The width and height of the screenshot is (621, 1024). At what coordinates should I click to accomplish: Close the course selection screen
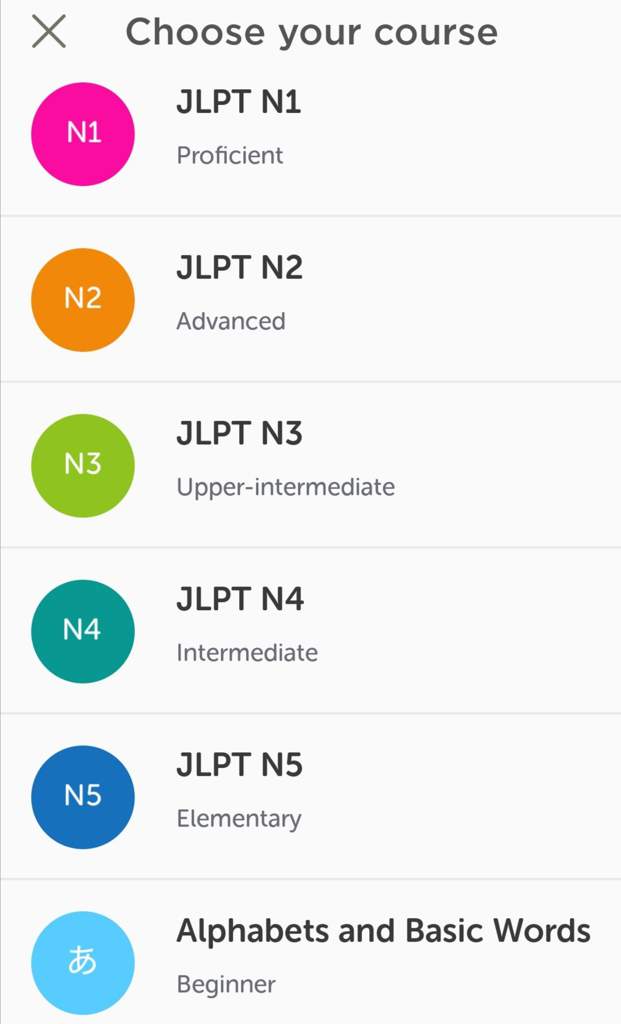[x=49, y=32]
